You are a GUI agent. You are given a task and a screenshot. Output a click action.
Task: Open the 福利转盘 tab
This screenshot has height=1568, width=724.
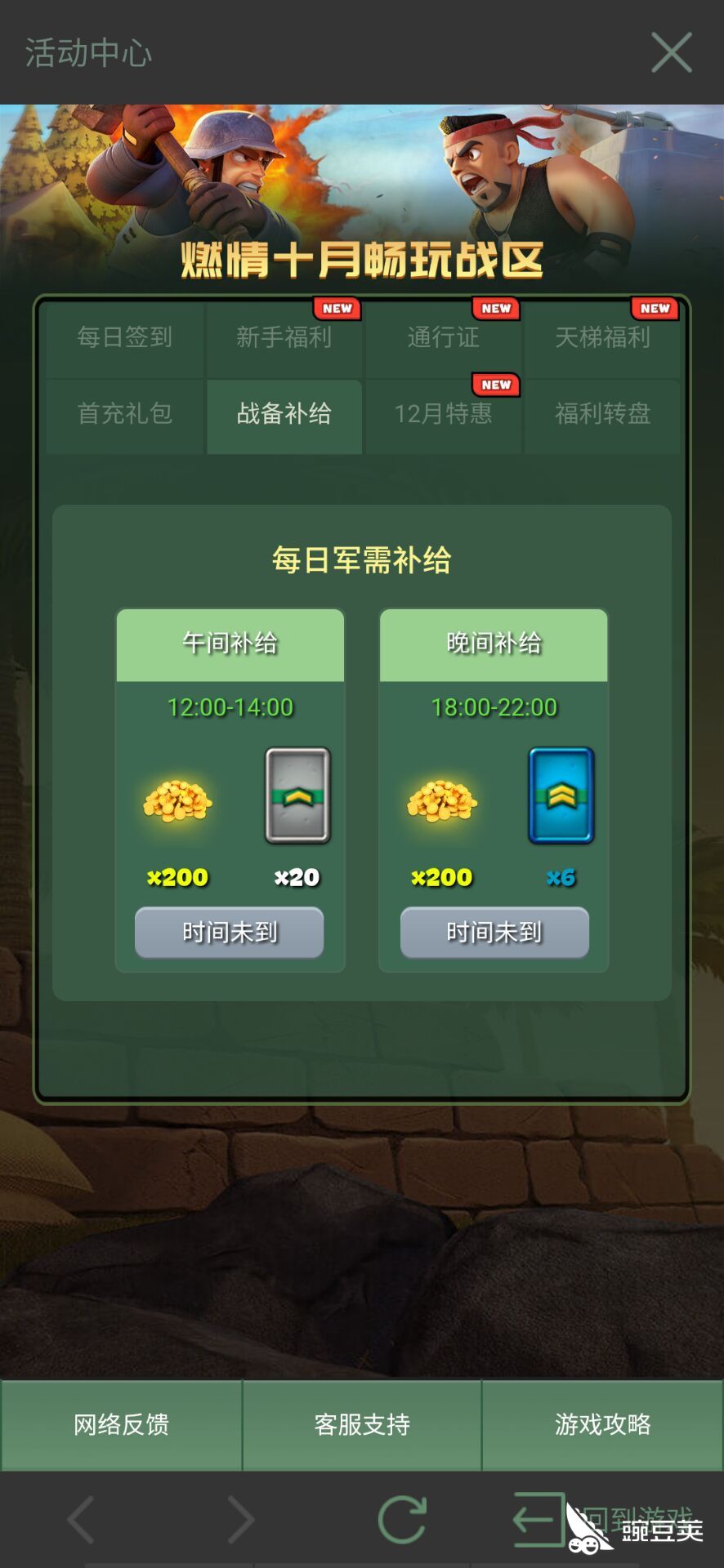(x=602, y=413)
